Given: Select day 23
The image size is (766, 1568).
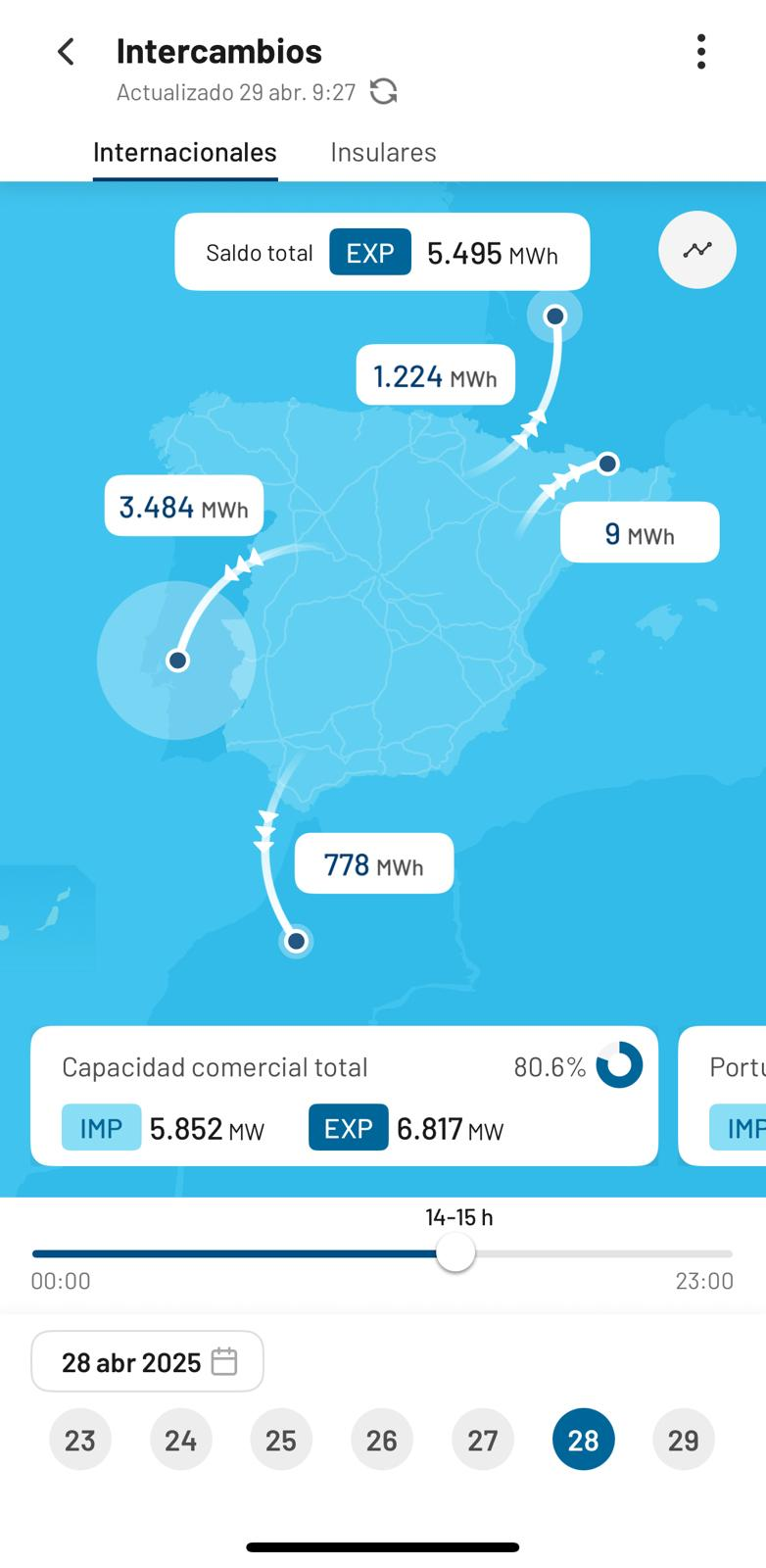Looking at the screenshot, I should [80, 1440].
